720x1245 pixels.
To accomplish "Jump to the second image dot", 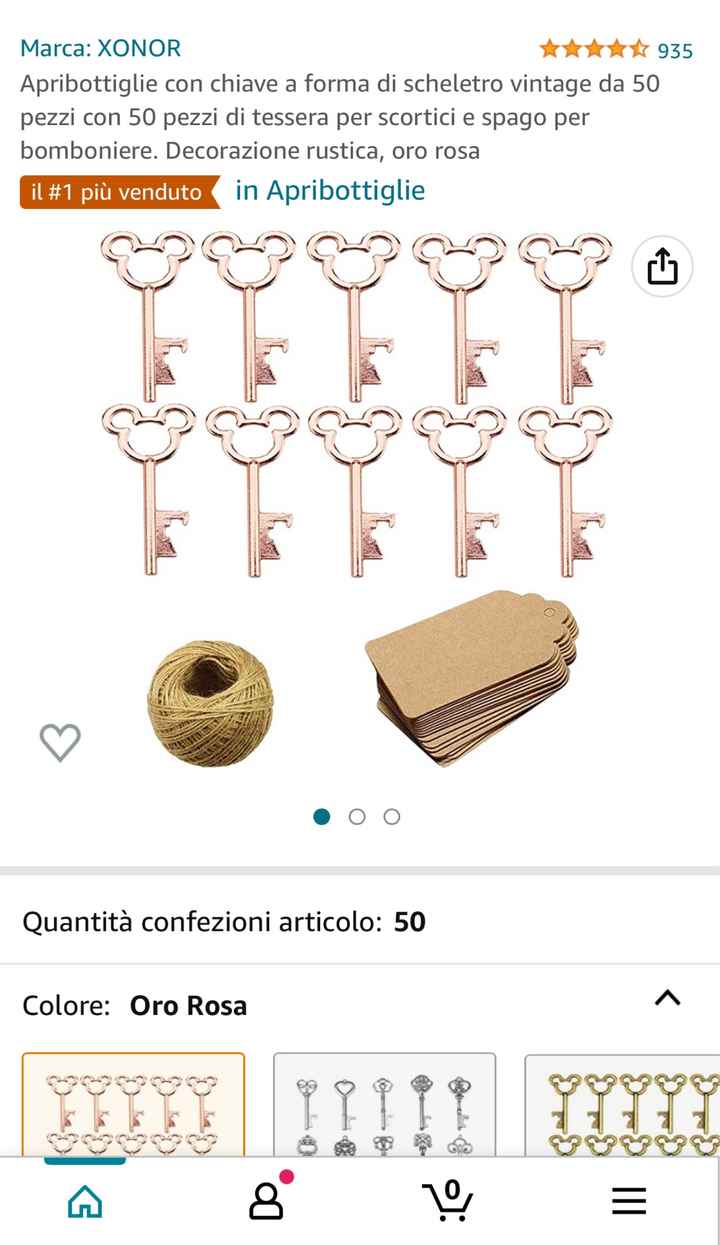I will tap(357, 817).
